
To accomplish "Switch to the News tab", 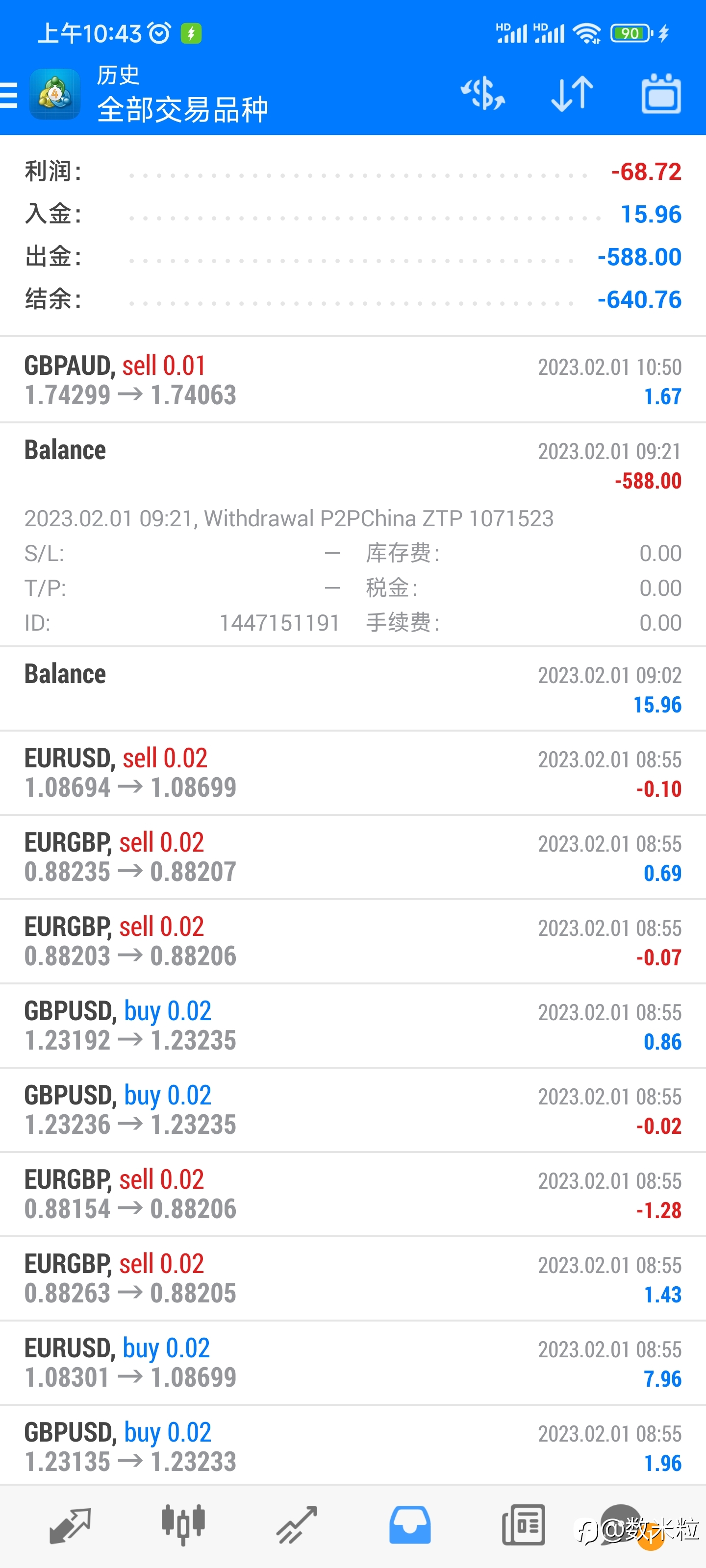I will click(523, 1525).
